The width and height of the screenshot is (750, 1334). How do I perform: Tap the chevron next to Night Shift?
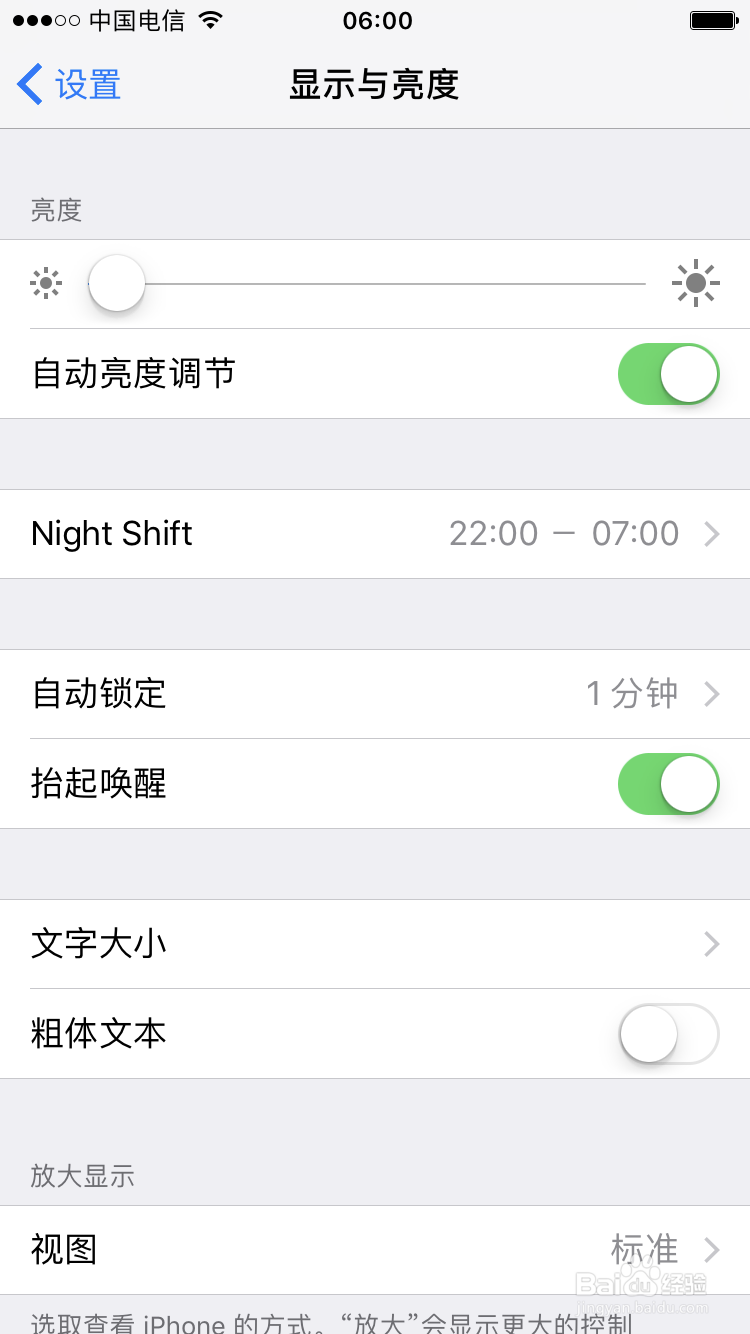tap(712, 533)
